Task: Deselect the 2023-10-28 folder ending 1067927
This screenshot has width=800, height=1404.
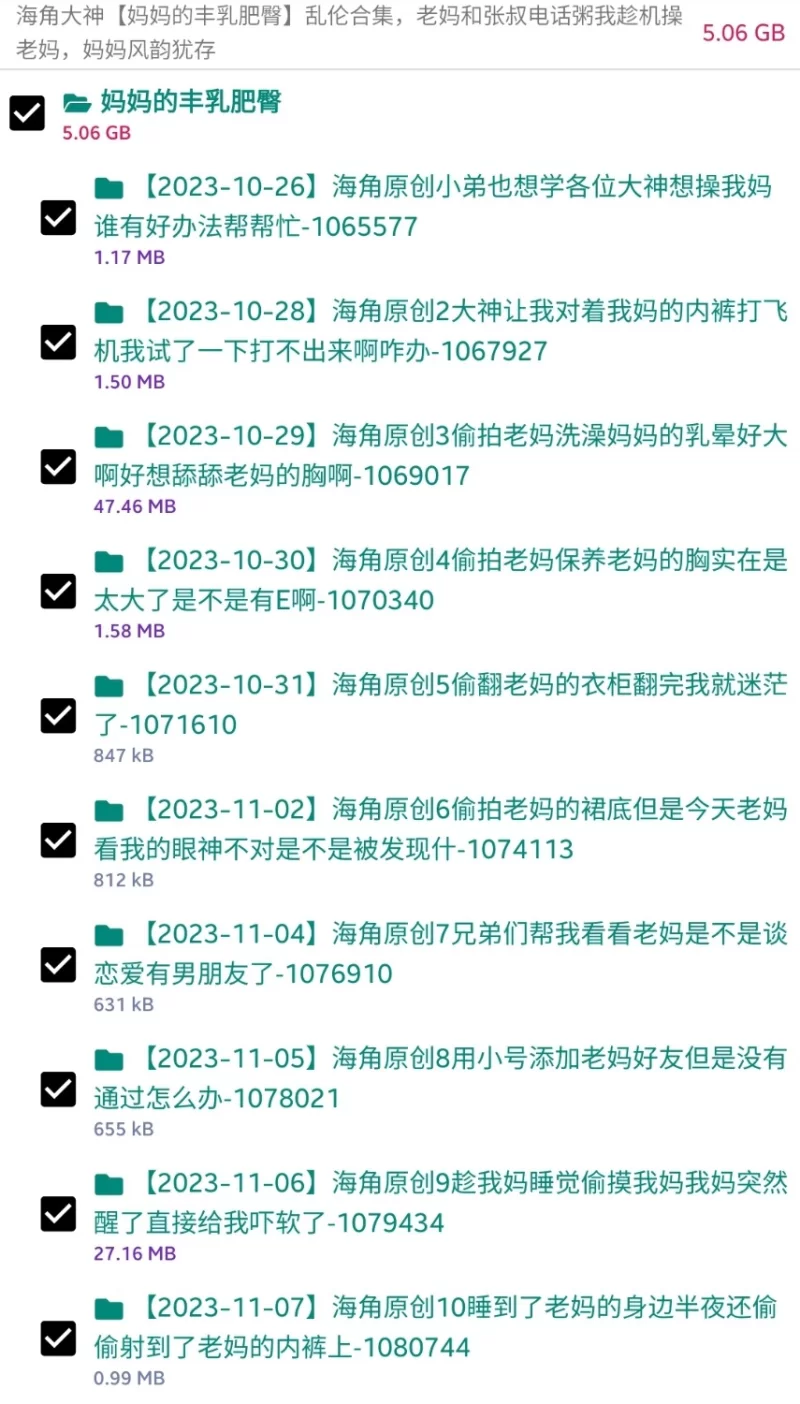Action: click(58, 342)
